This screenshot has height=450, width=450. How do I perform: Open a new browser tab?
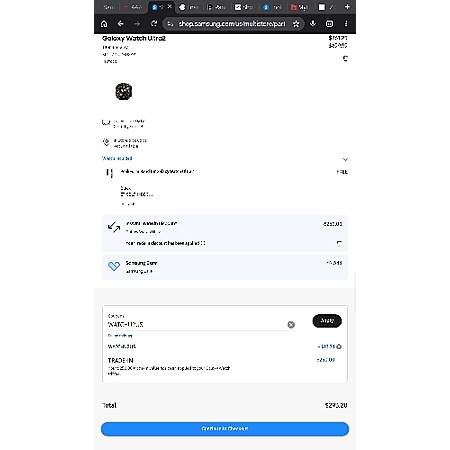click(347, 7)
